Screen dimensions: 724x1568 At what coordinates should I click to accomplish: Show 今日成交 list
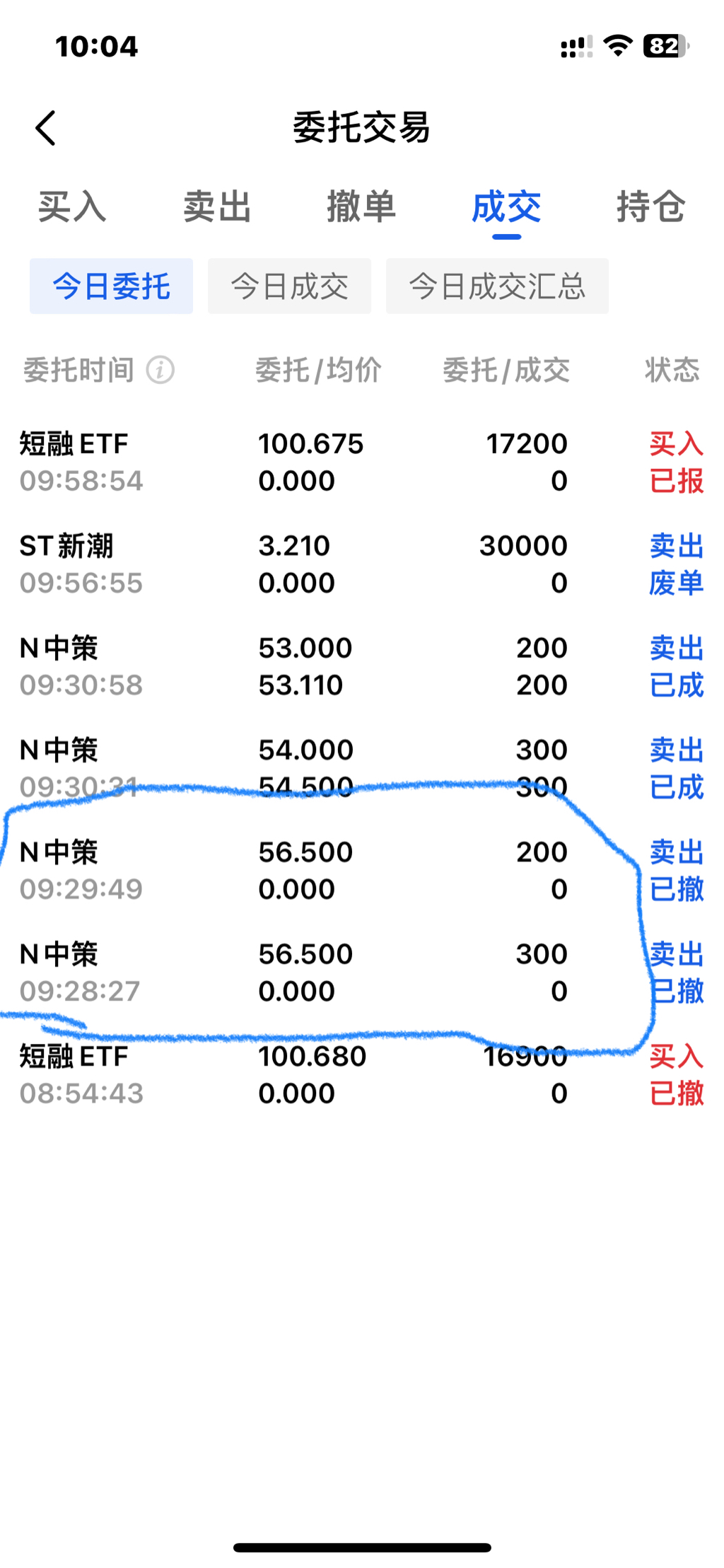[289, 286]
